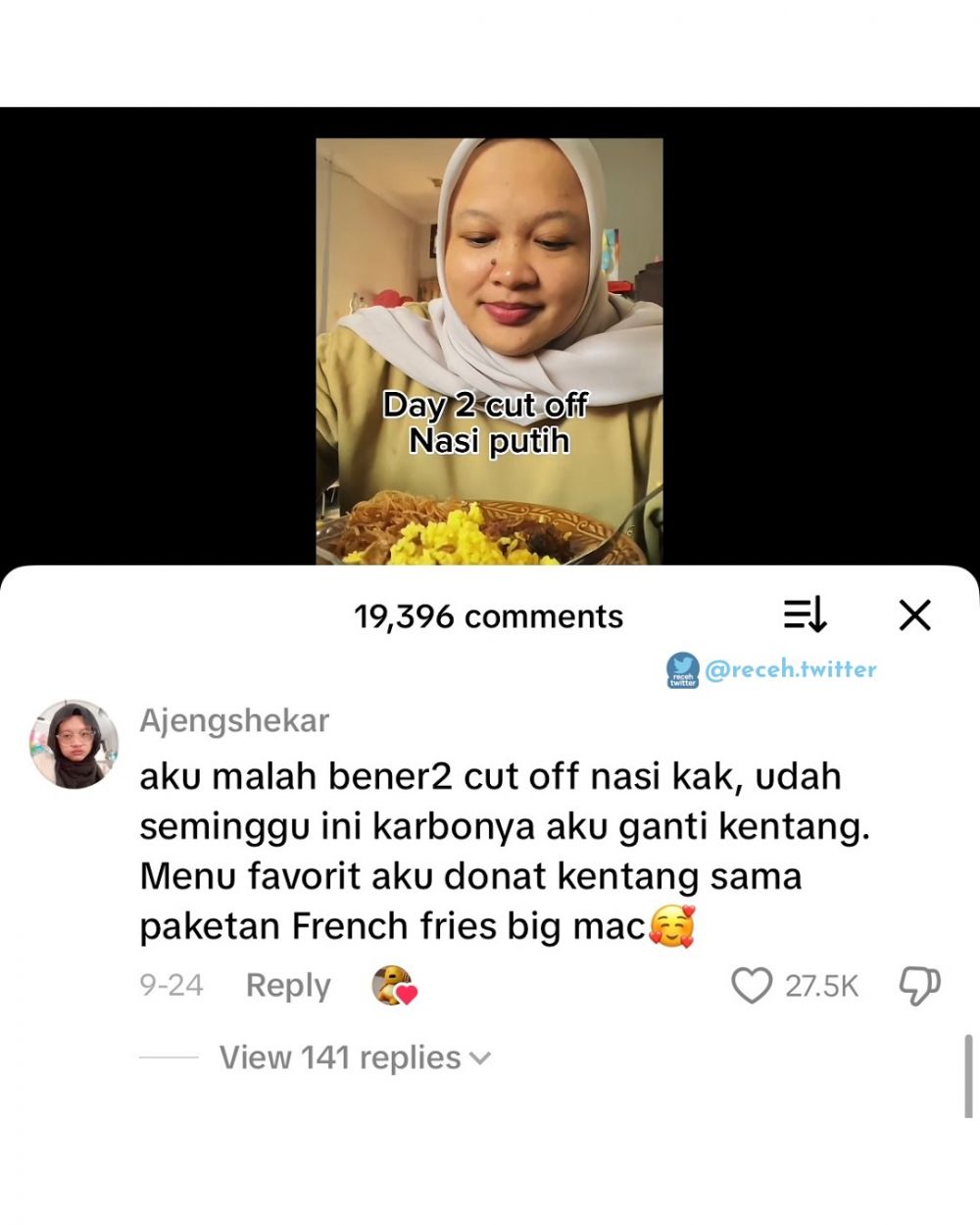Screen dimensions: 980x1225
Task: Close the comments panel
Action: coord(914,615)
